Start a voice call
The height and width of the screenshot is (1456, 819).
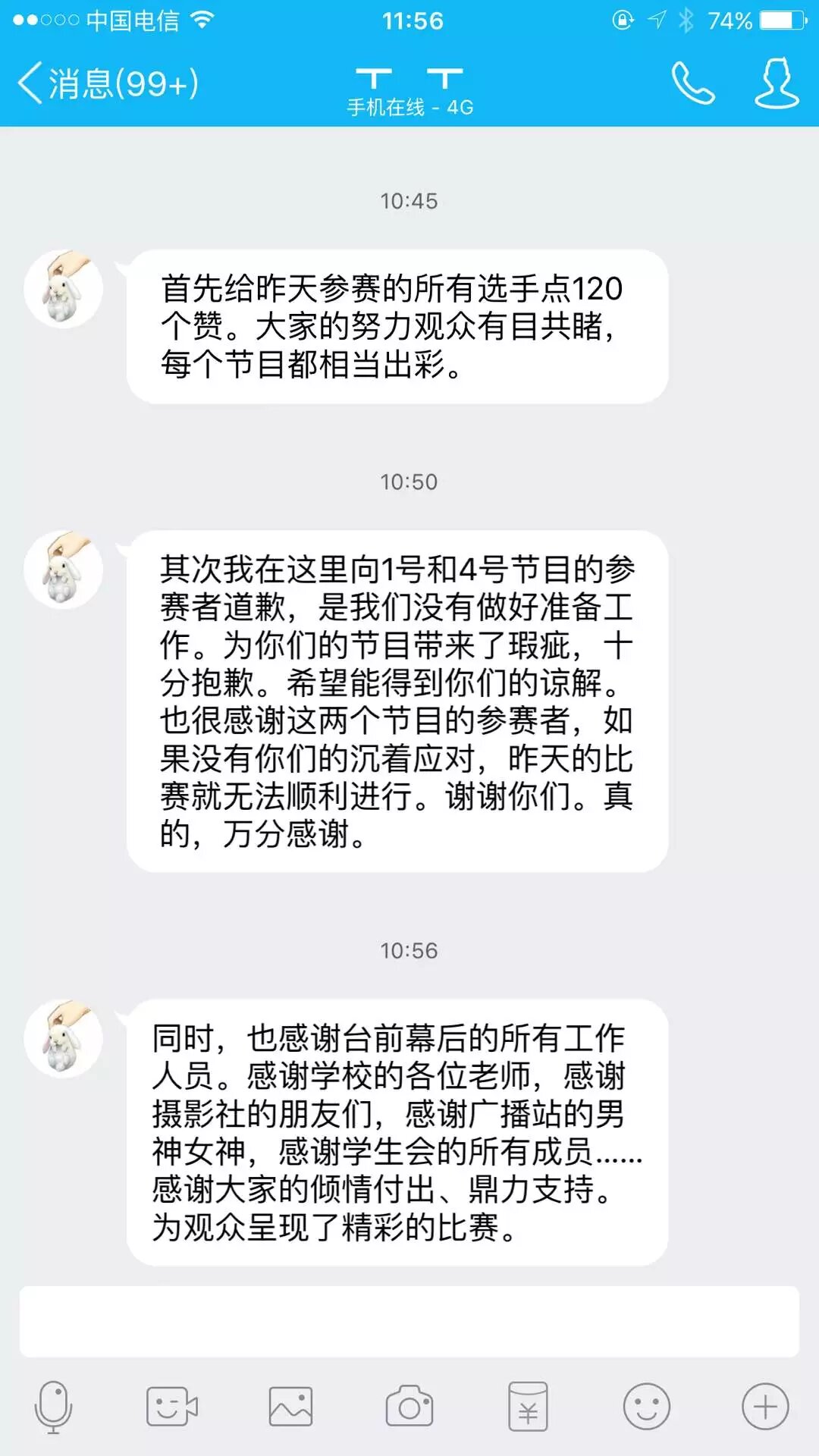[x=692, y=83]
